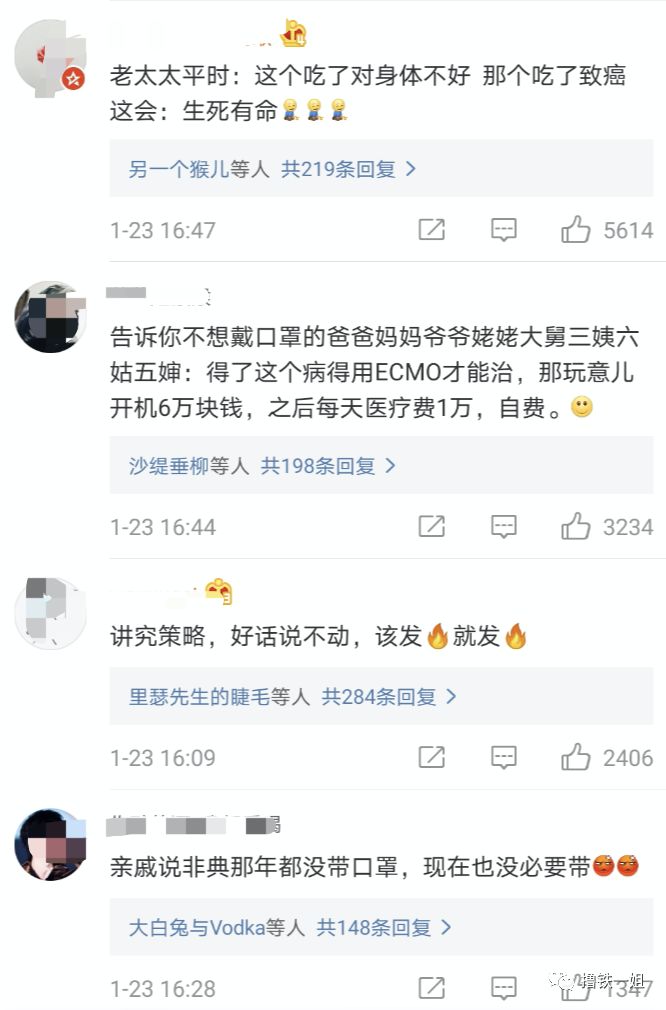Share the comment posted at 1-23 16:47

pyautogui.click(x=431, y=230)
